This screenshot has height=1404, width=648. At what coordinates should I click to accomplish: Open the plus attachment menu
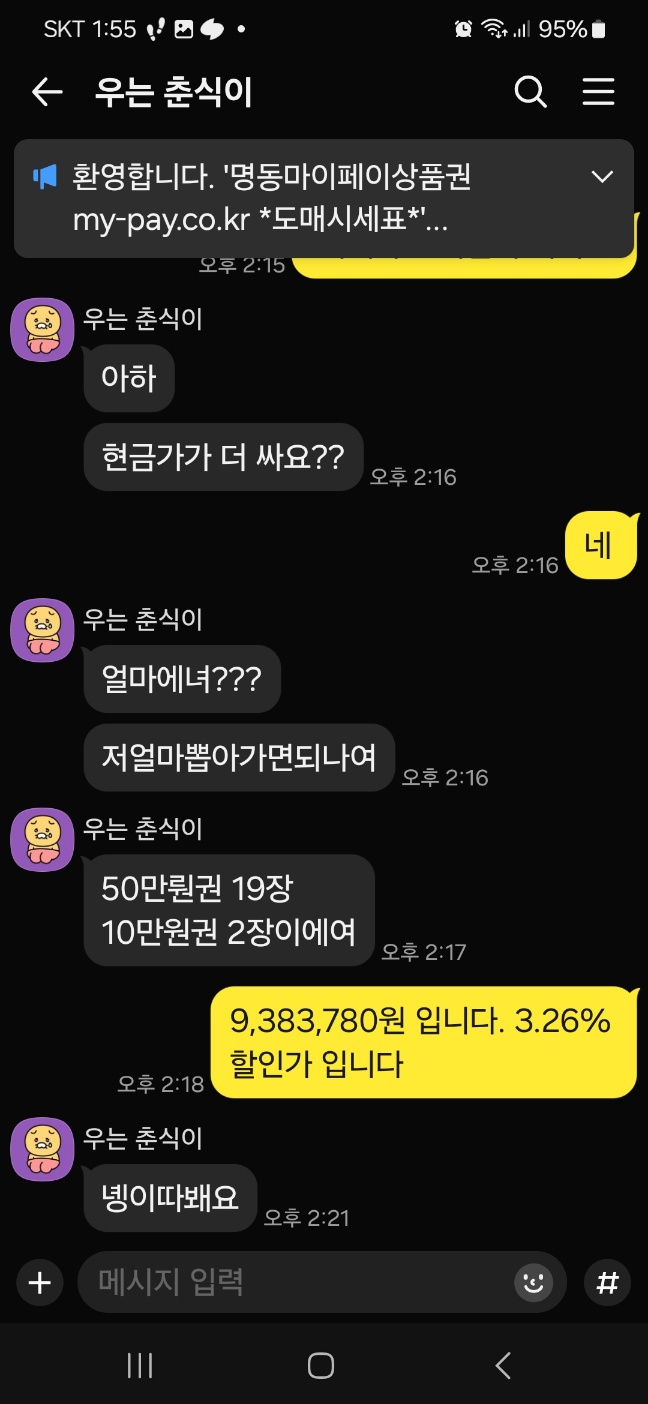point(40,1283)
